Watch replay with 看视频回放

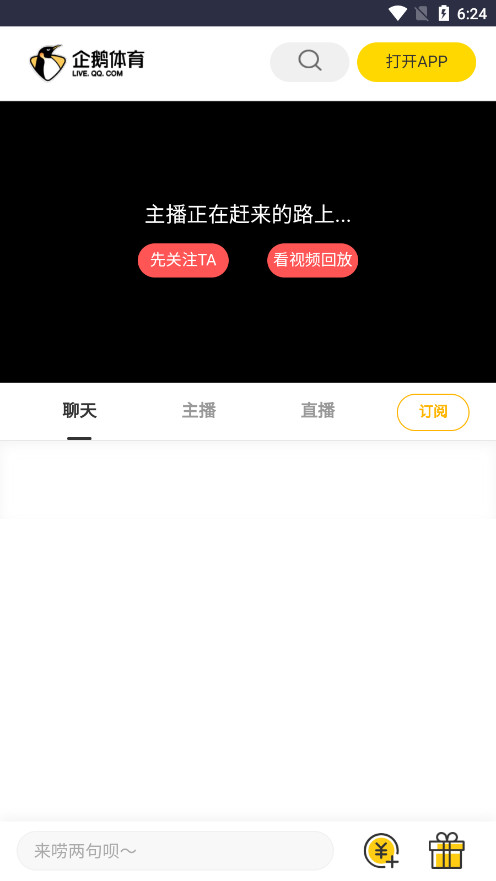(312, 260)
